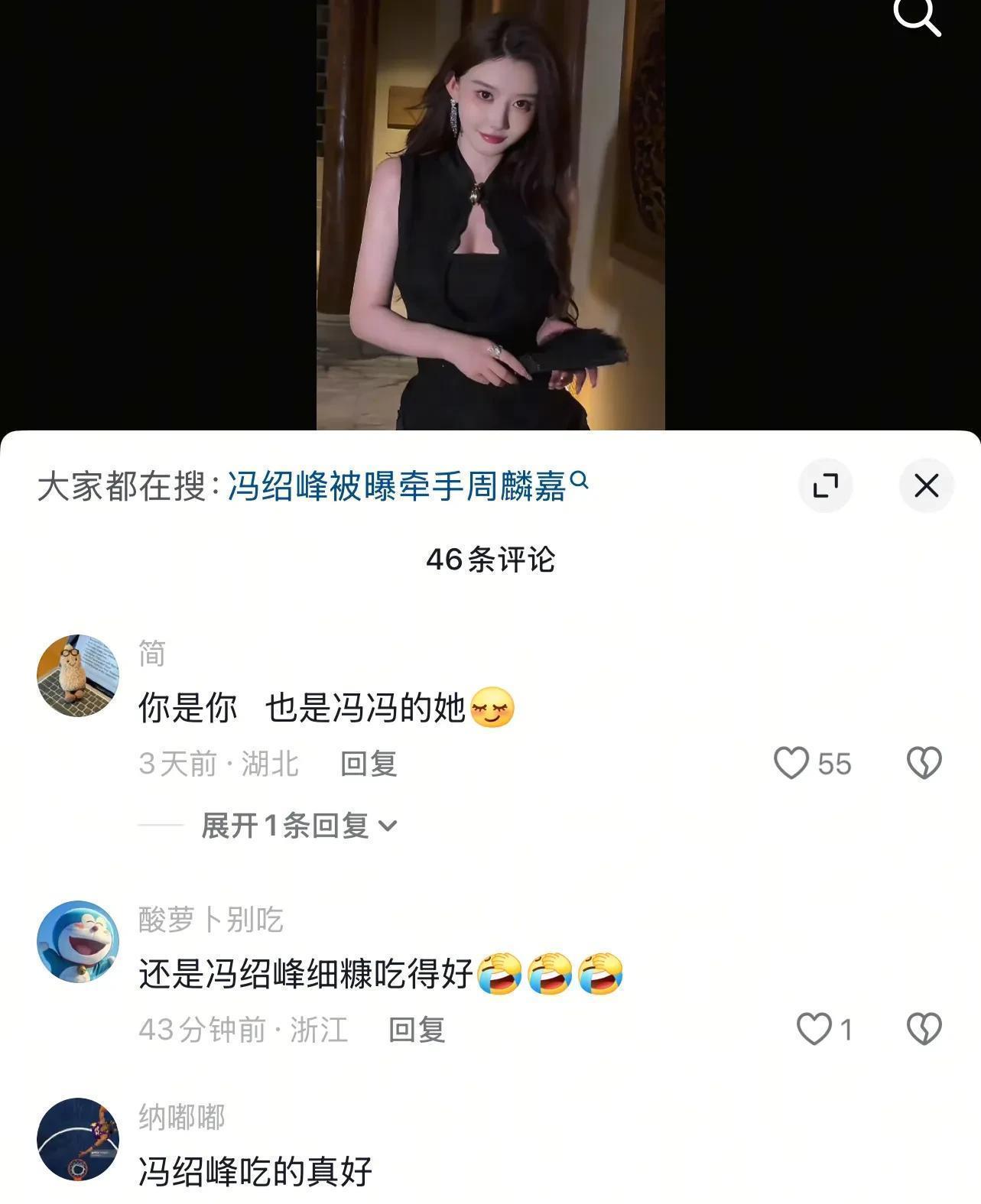981x1204 pixels.
Task: Dislike 酸萝卜别吃's comment
Action: click(x=924, y=1029)
